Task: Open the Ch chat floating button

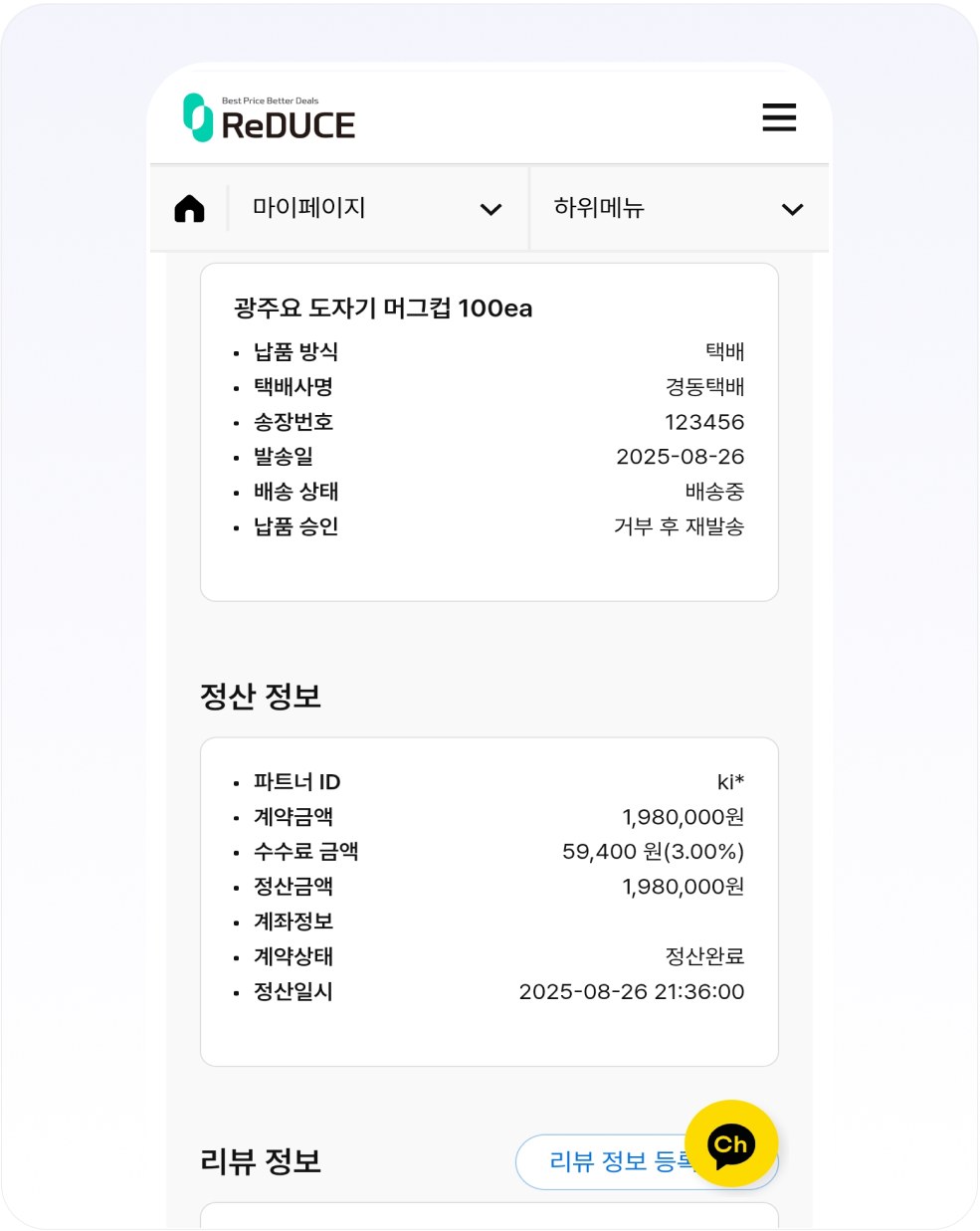Action: pos(731,1143)
